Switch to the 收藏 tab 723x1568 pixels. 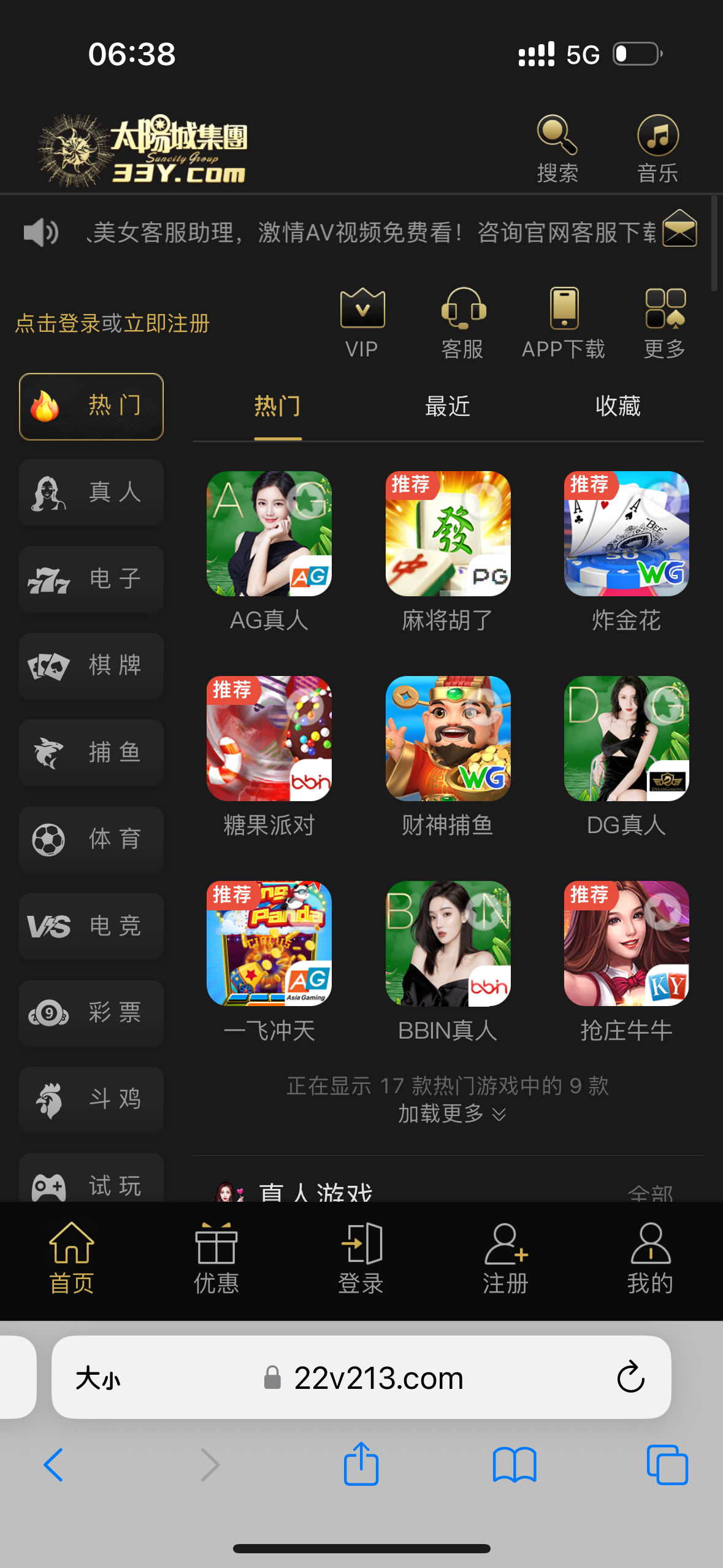coord(618,406)
